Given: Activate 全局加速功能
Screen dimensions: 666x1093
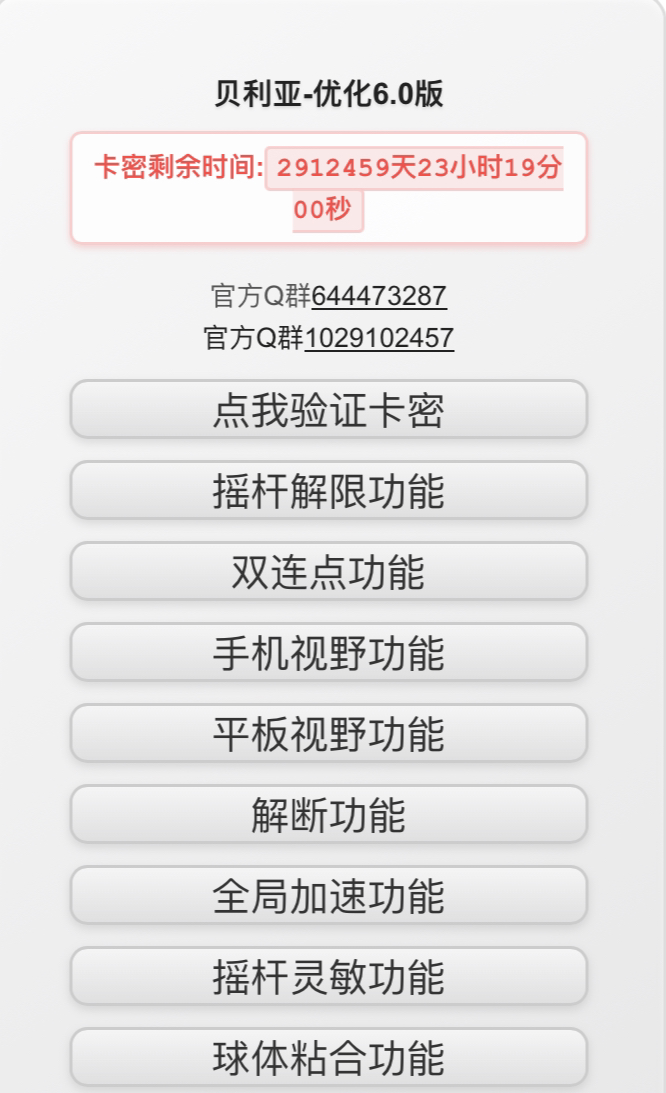Looking at the screenshot, I should pos(328,896).
